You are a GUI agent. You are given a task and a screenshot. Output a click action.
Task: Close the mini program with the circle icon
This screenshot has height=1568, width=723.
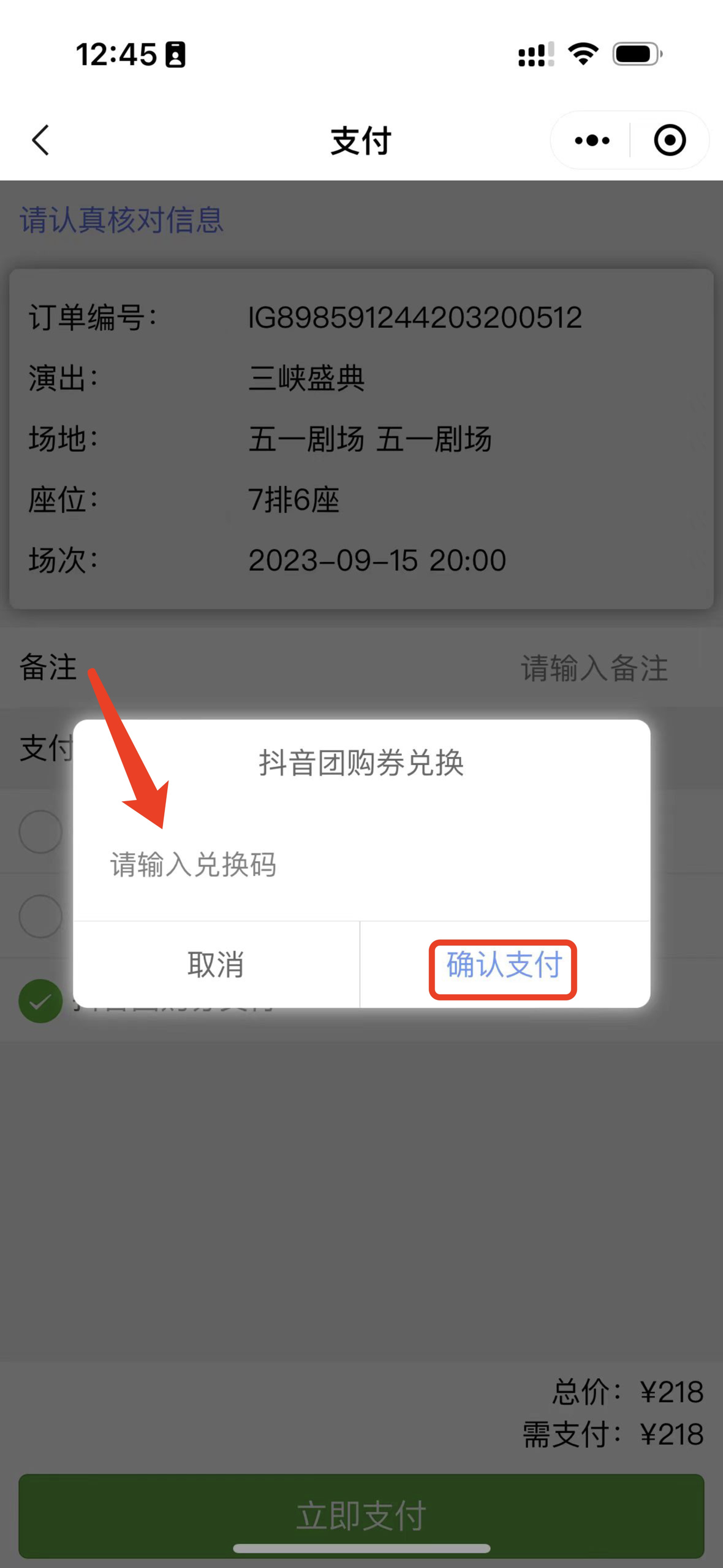tap(670, 140)
